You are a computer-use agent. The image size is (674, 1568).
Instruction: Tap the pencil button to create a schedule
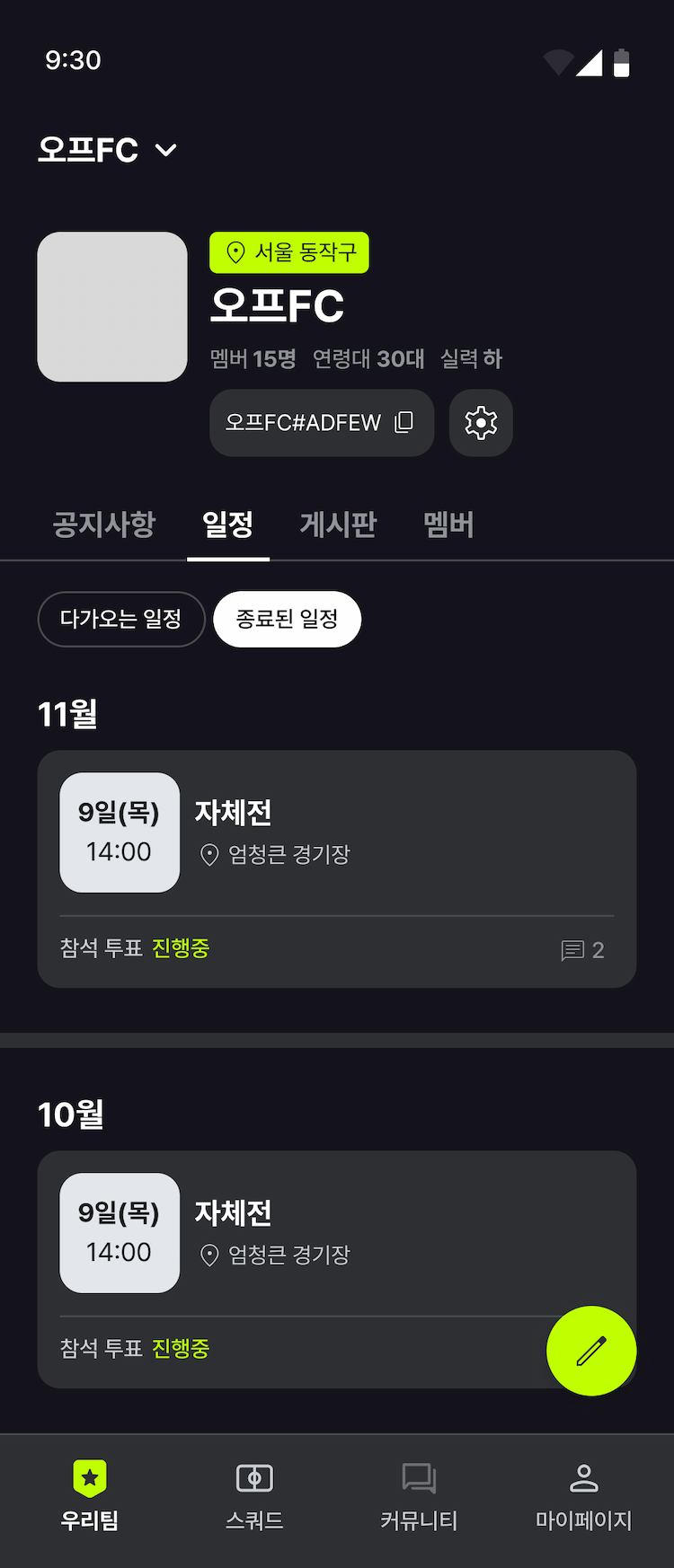pos(591,1351)
